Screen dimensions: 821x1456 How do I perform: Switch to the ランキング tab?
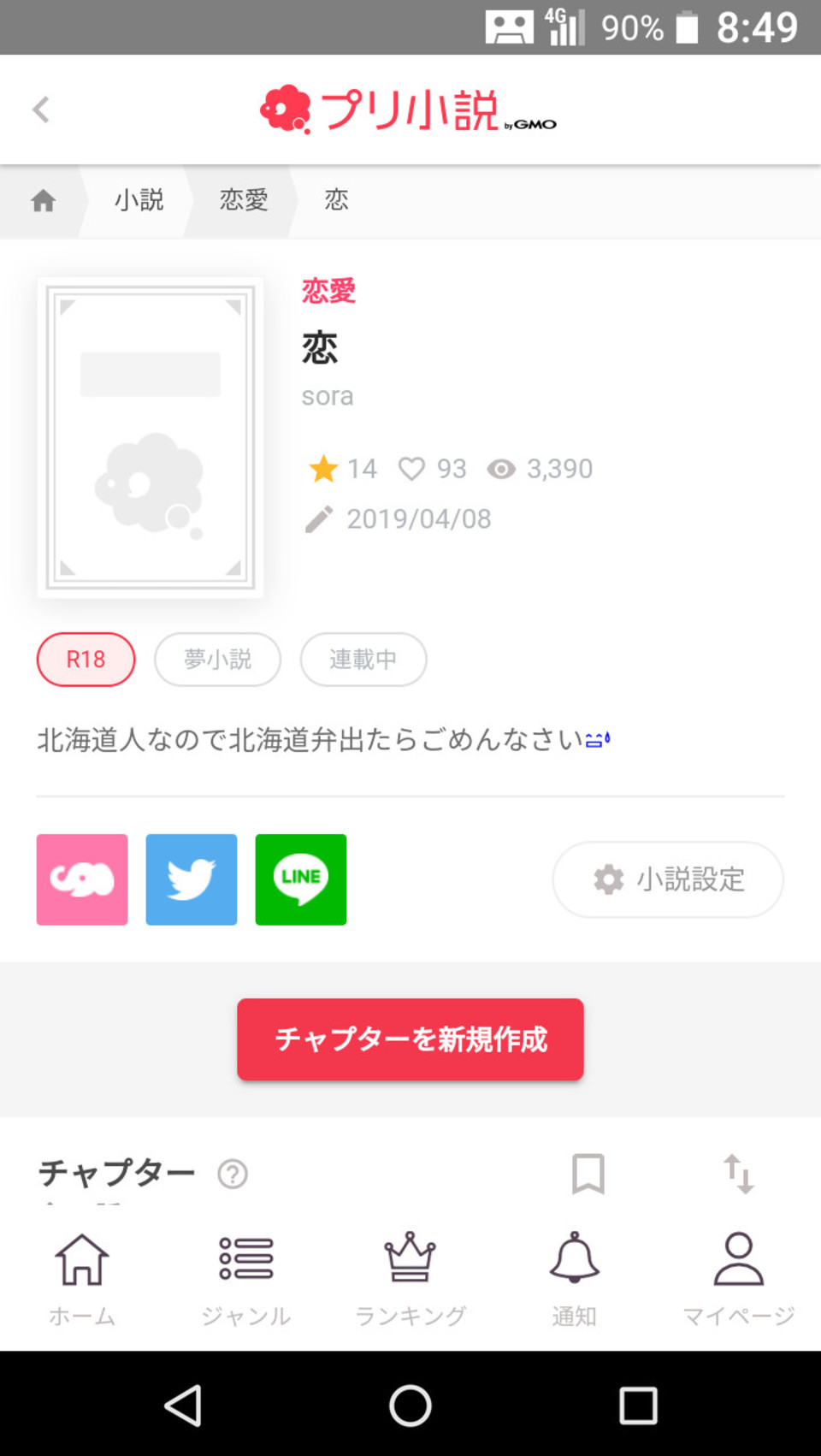tap(410, 1279)
